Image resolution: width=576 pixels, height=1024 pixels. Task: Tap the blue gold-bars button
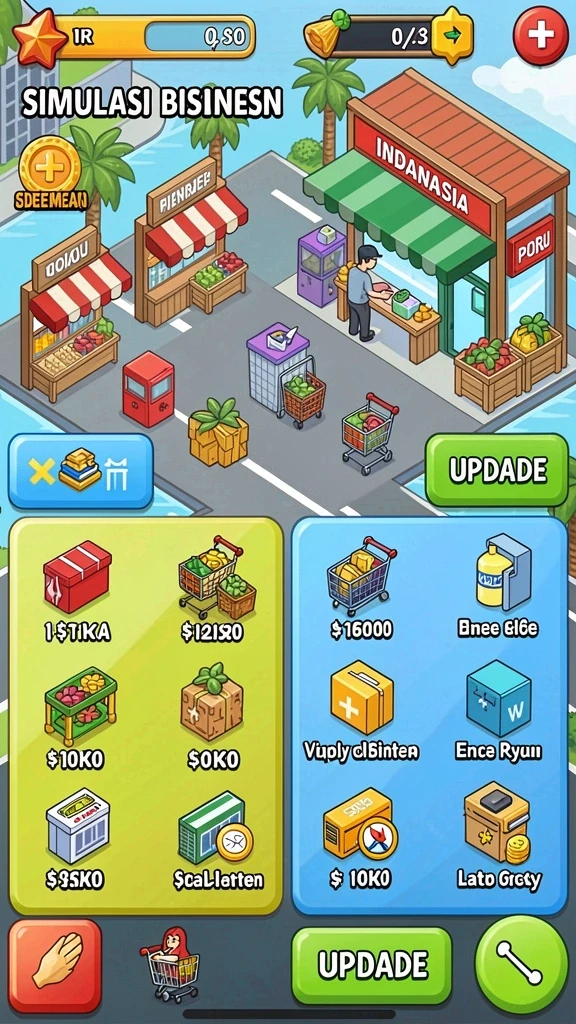[x=80, y=470]
